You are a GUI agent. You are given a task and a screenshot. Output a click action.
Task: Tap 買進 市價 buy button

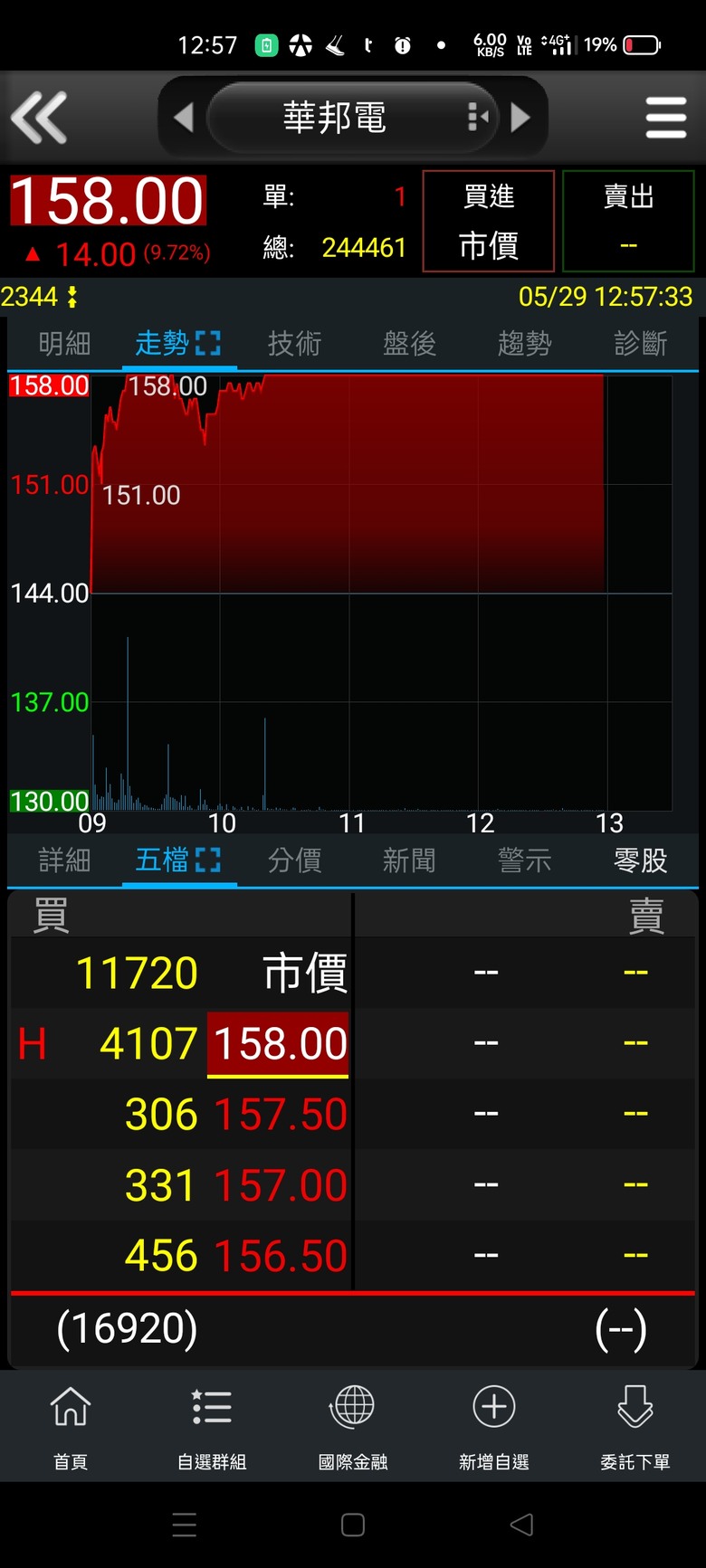coord(489,221)
